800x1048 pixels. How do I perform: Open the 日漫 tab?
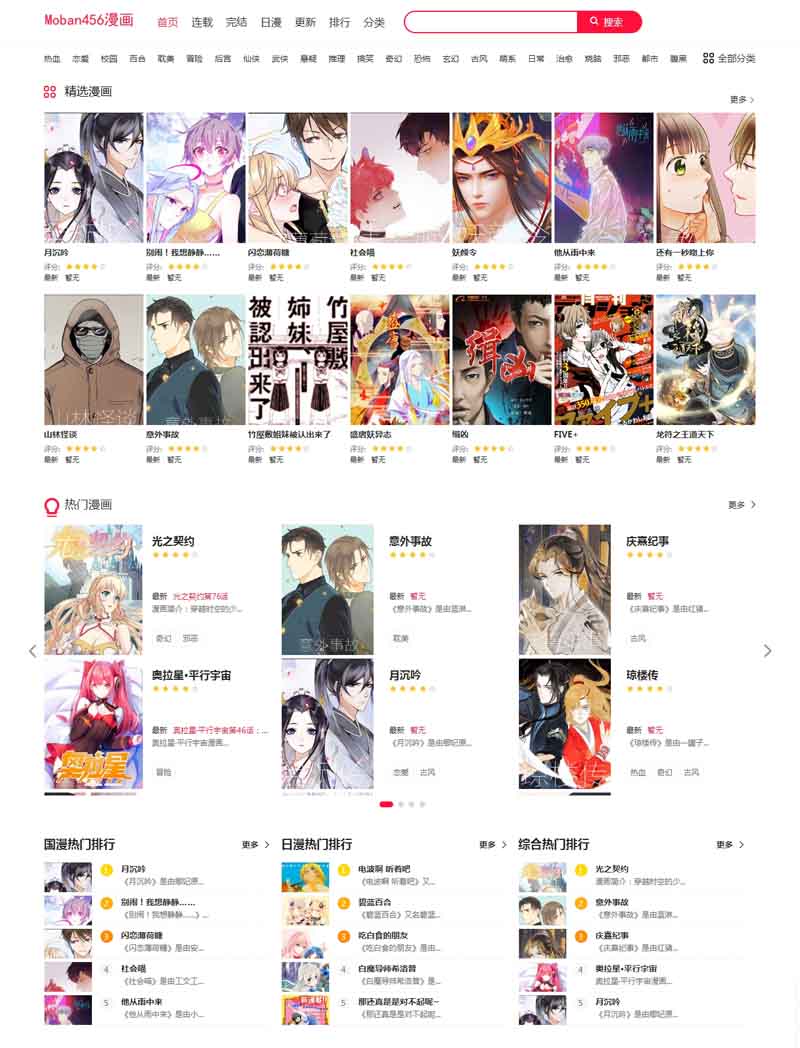click(270, 22)
